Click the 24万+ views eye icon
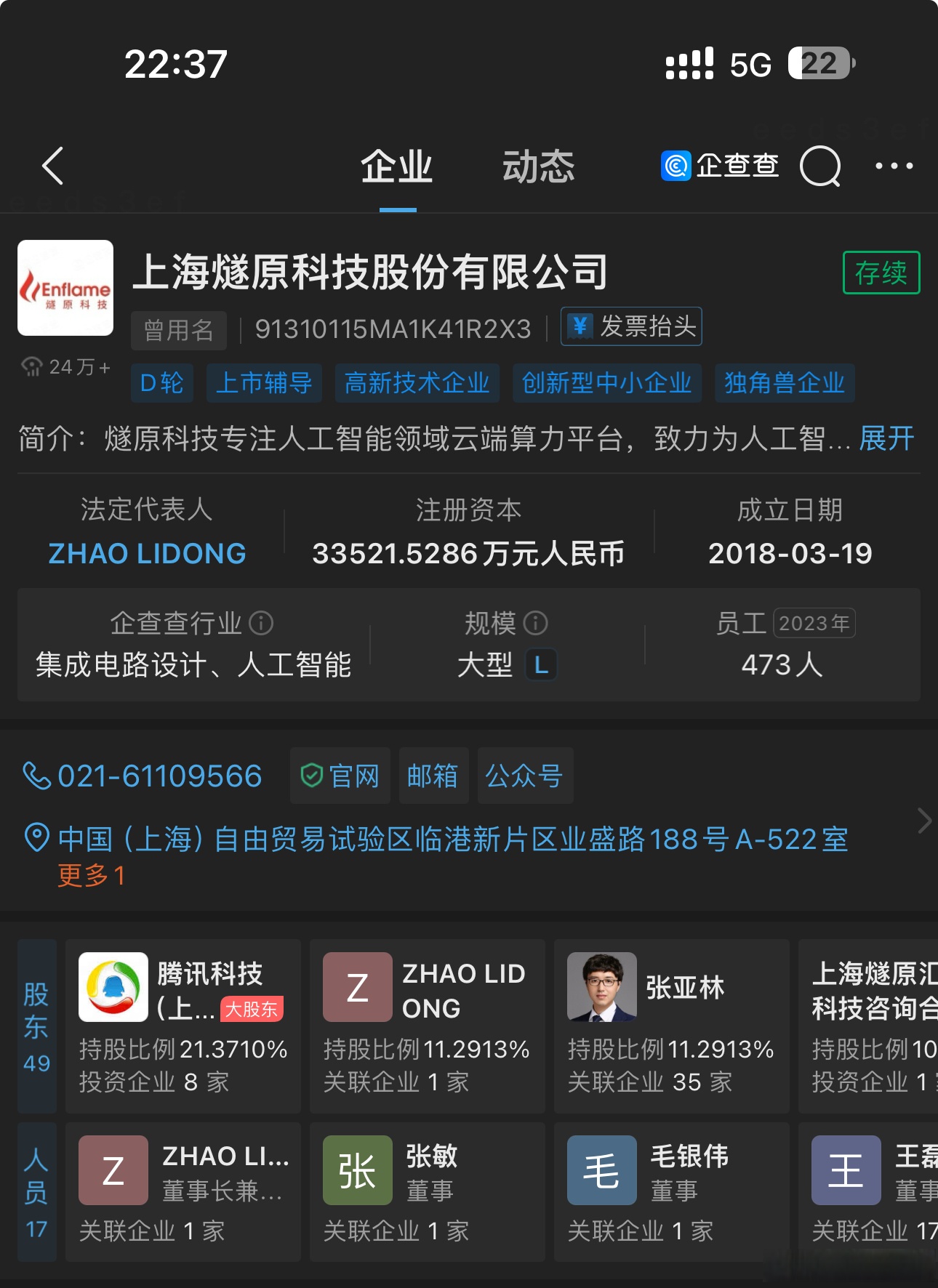 pyautogui.click(x=32, y=367)
